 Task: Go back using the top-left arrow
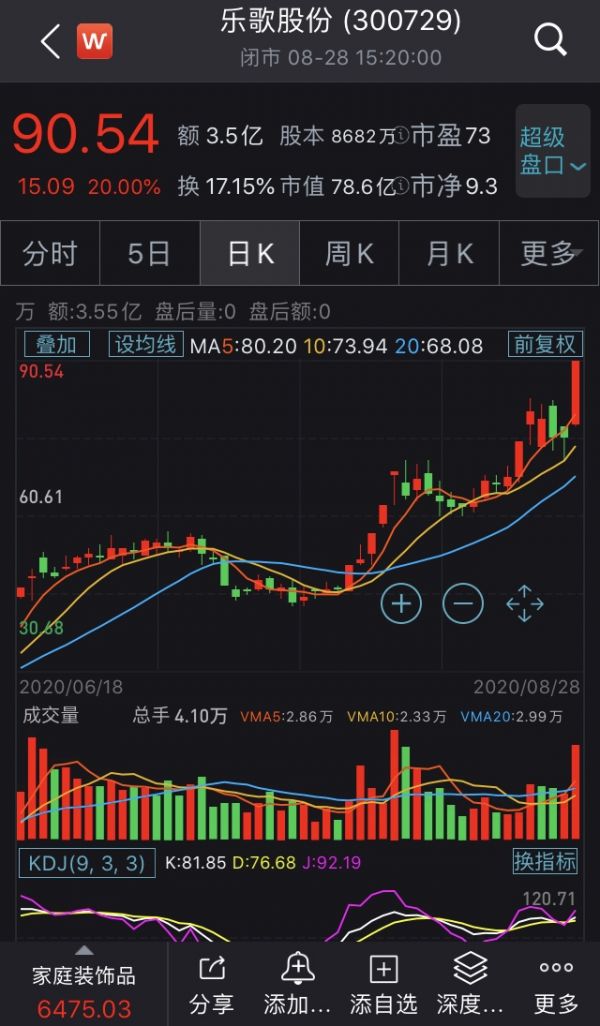[x=50, y=41]
